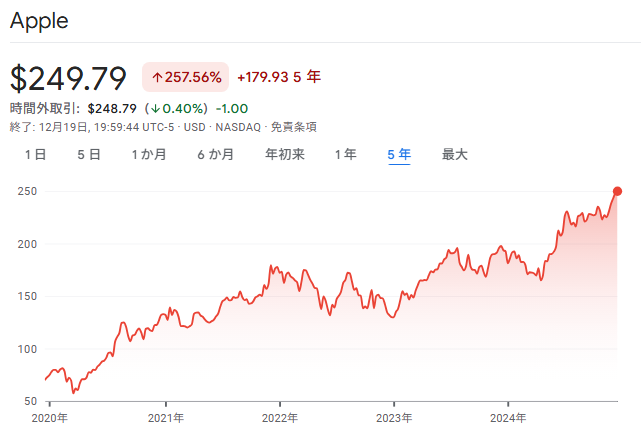Tap the 5年 range tab
Screen dimensions: 641x439
click(399, 155)
